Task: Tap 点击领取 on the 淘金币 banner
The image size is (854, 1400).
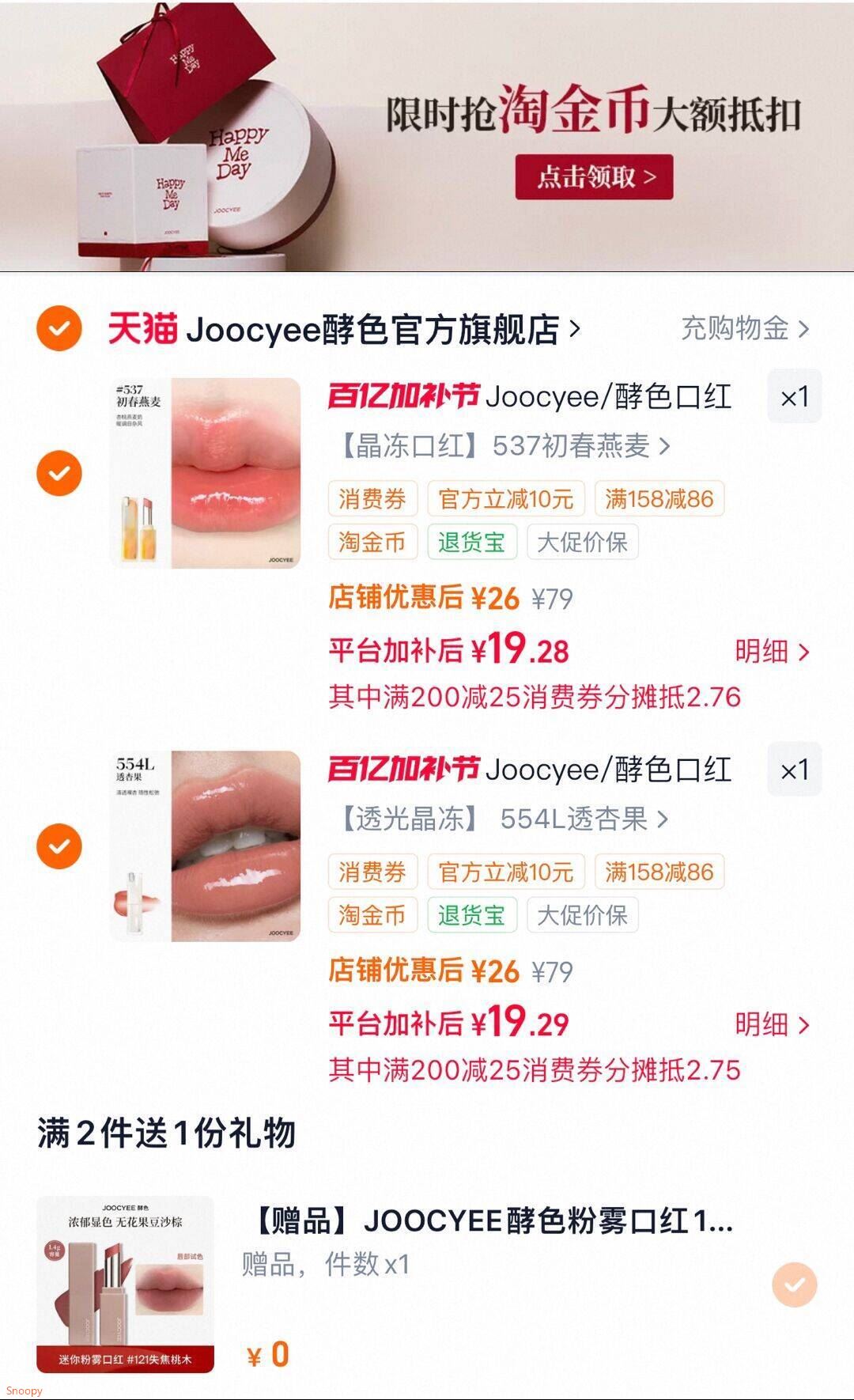Action: pos(594,176)
